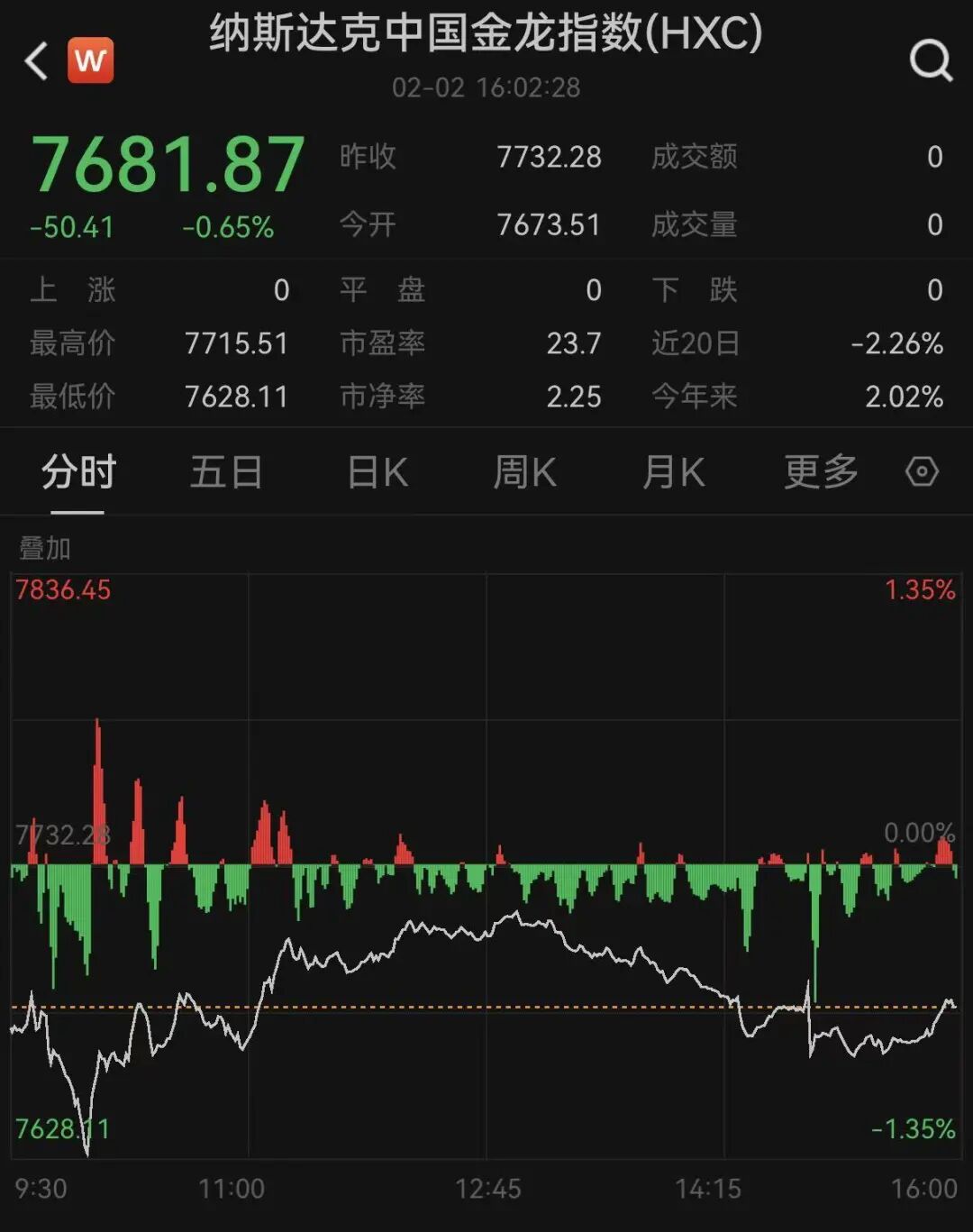Click the -0.65% percentage change label
The image size is (973, 1232).
227,228
